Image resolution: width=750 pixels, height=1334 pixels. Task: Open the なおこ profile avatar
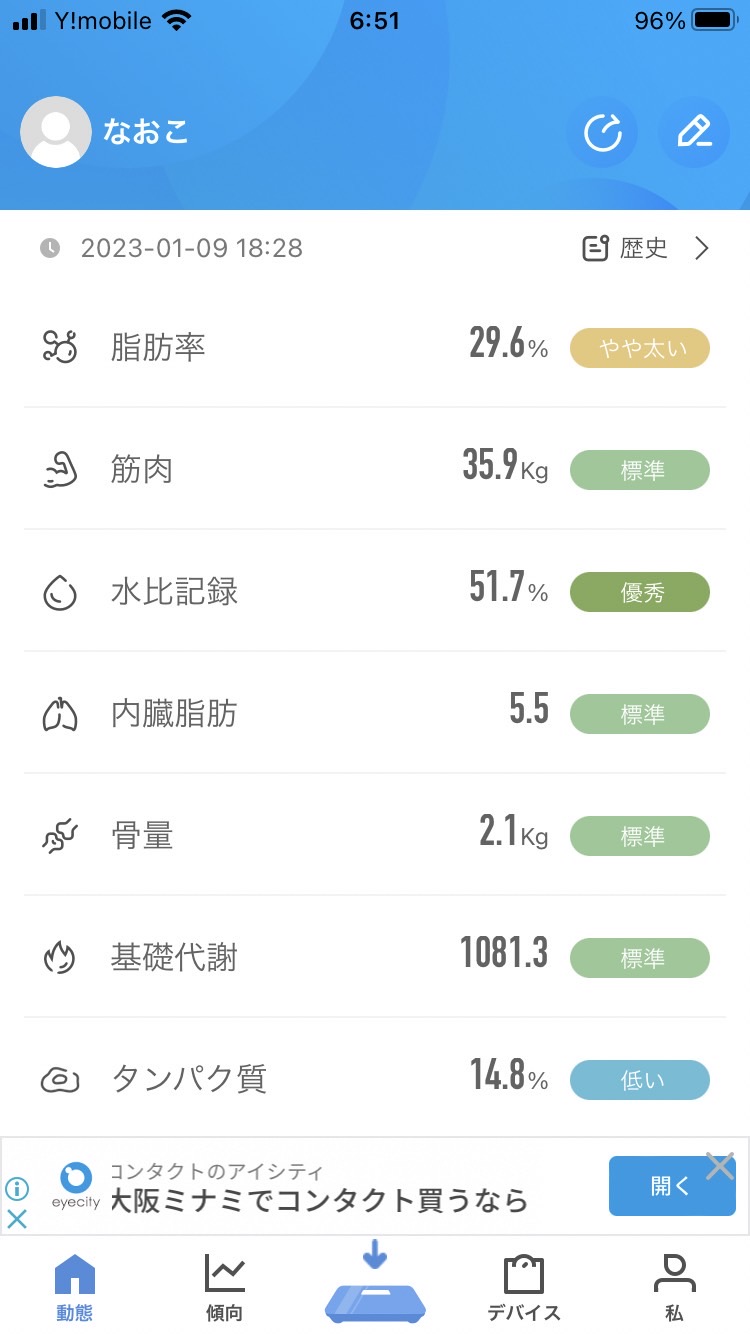coord(56,132)
